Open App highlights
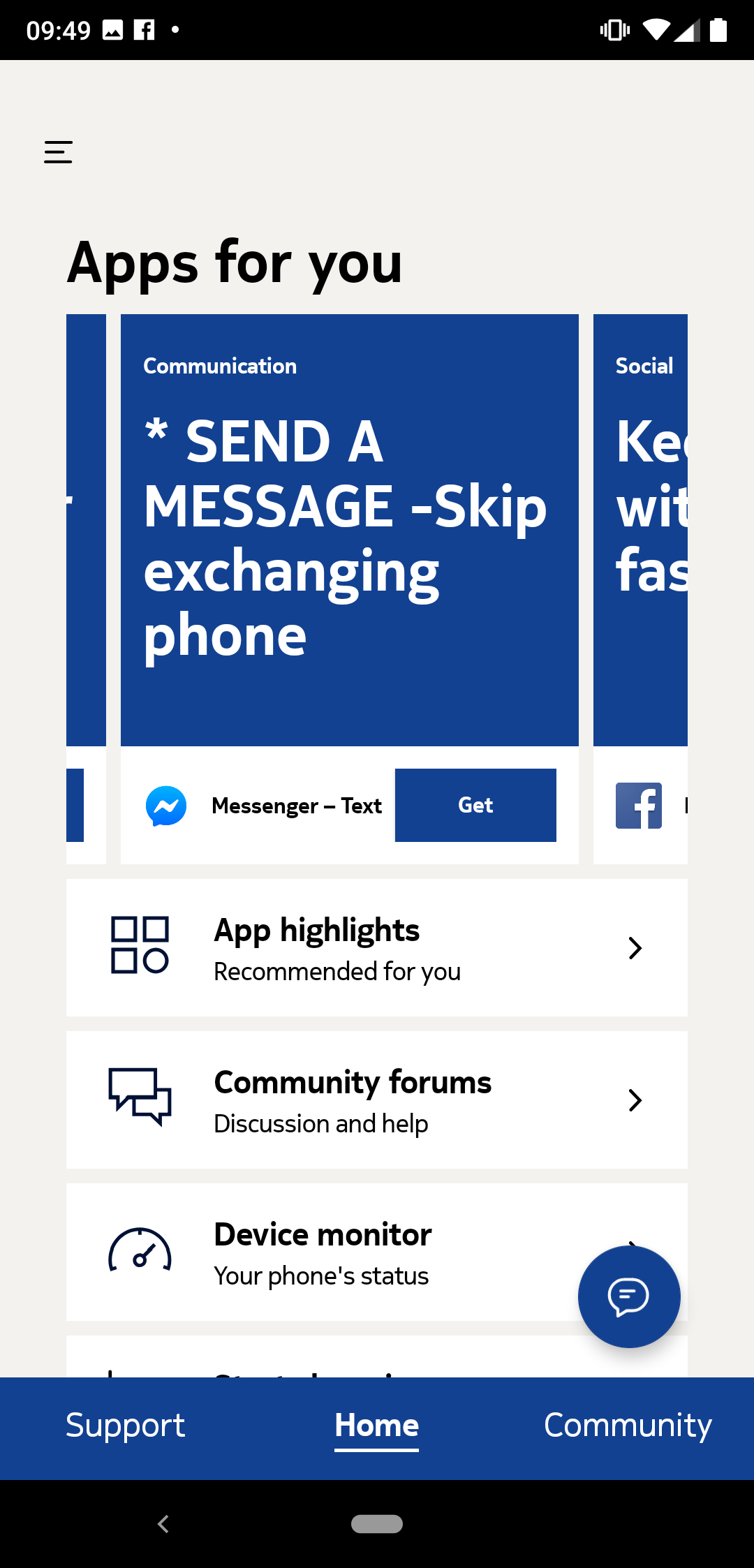This screenshot has height=1568, width=754. pos(377,947)
